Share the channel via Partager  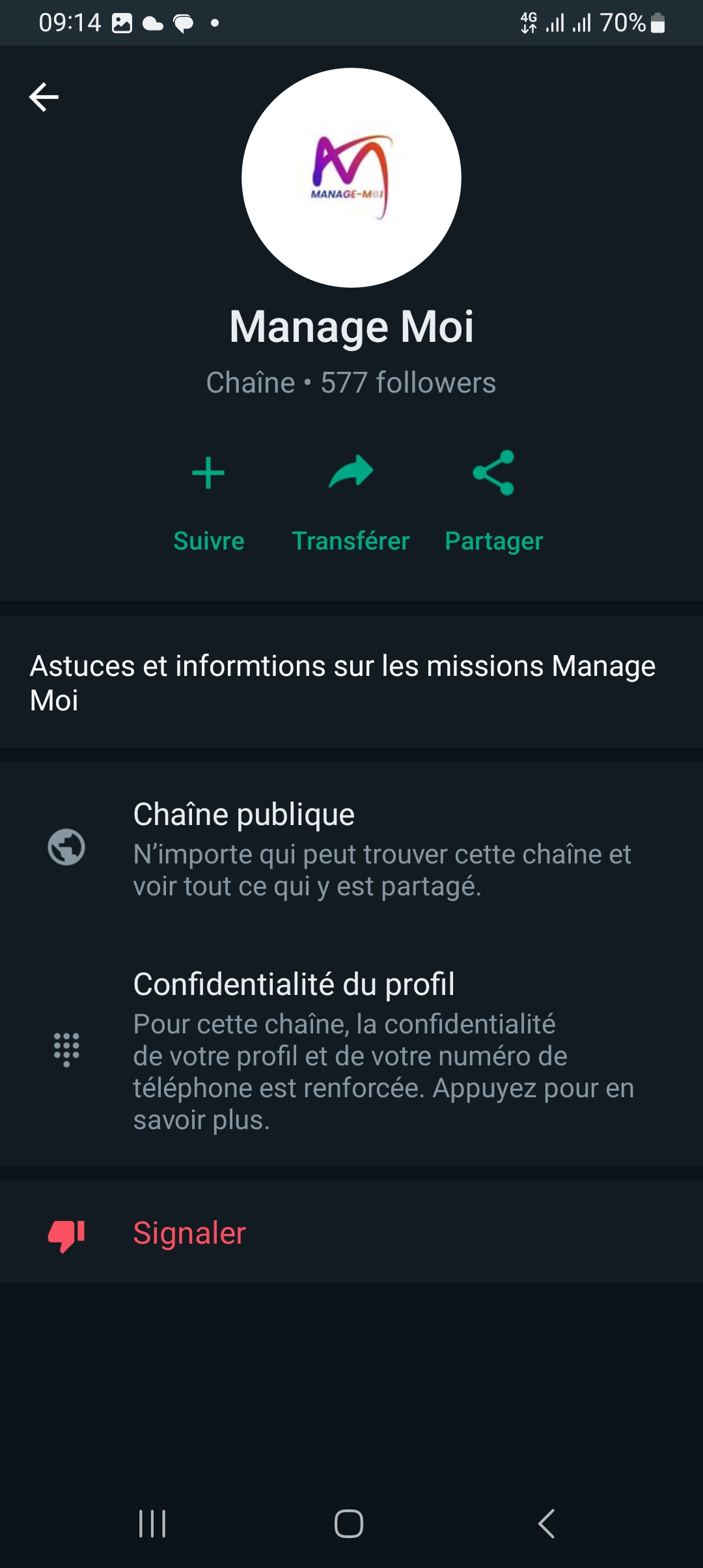point(493,499)
